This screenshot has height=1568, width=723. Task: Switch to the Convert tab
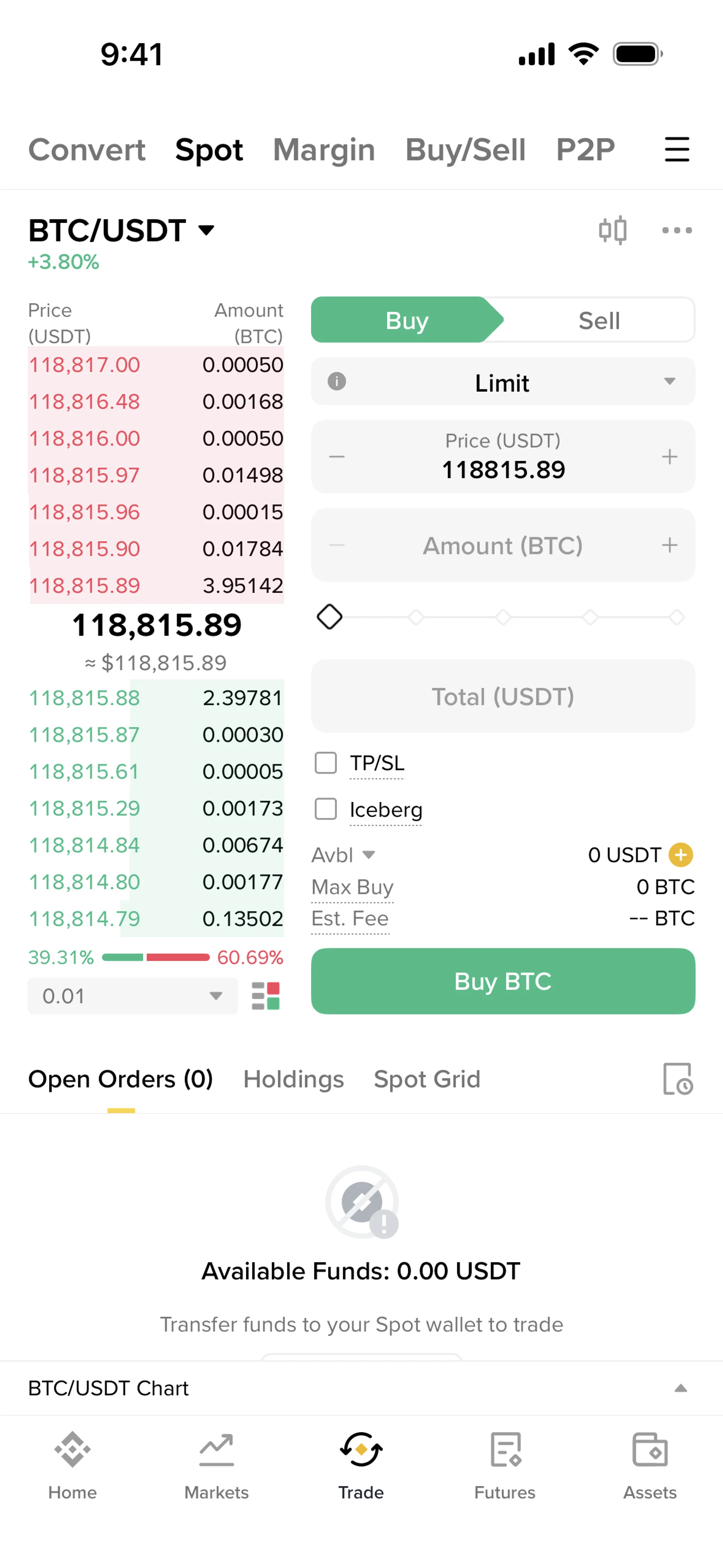[87, 150]
